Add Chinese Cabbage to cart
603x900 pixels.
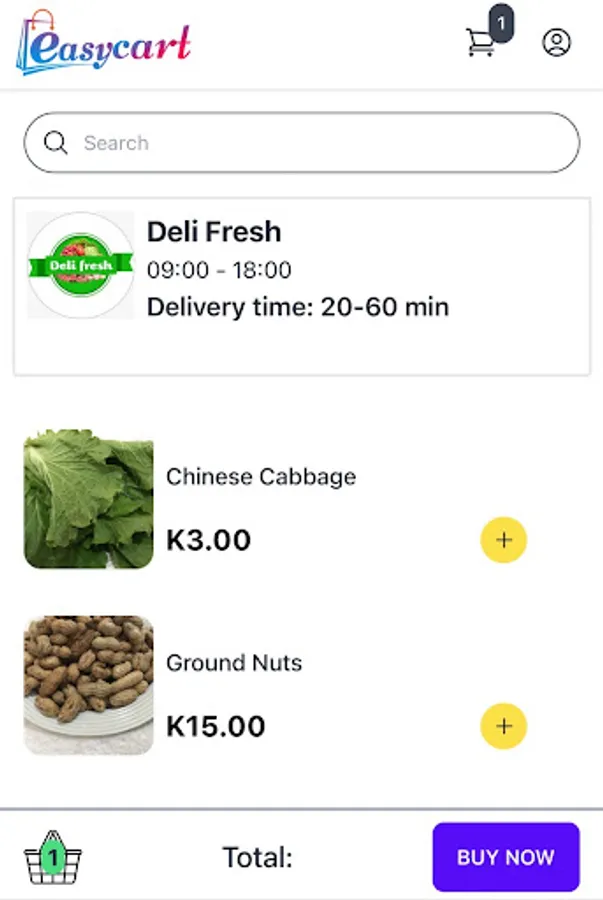(x=504, y=540)
